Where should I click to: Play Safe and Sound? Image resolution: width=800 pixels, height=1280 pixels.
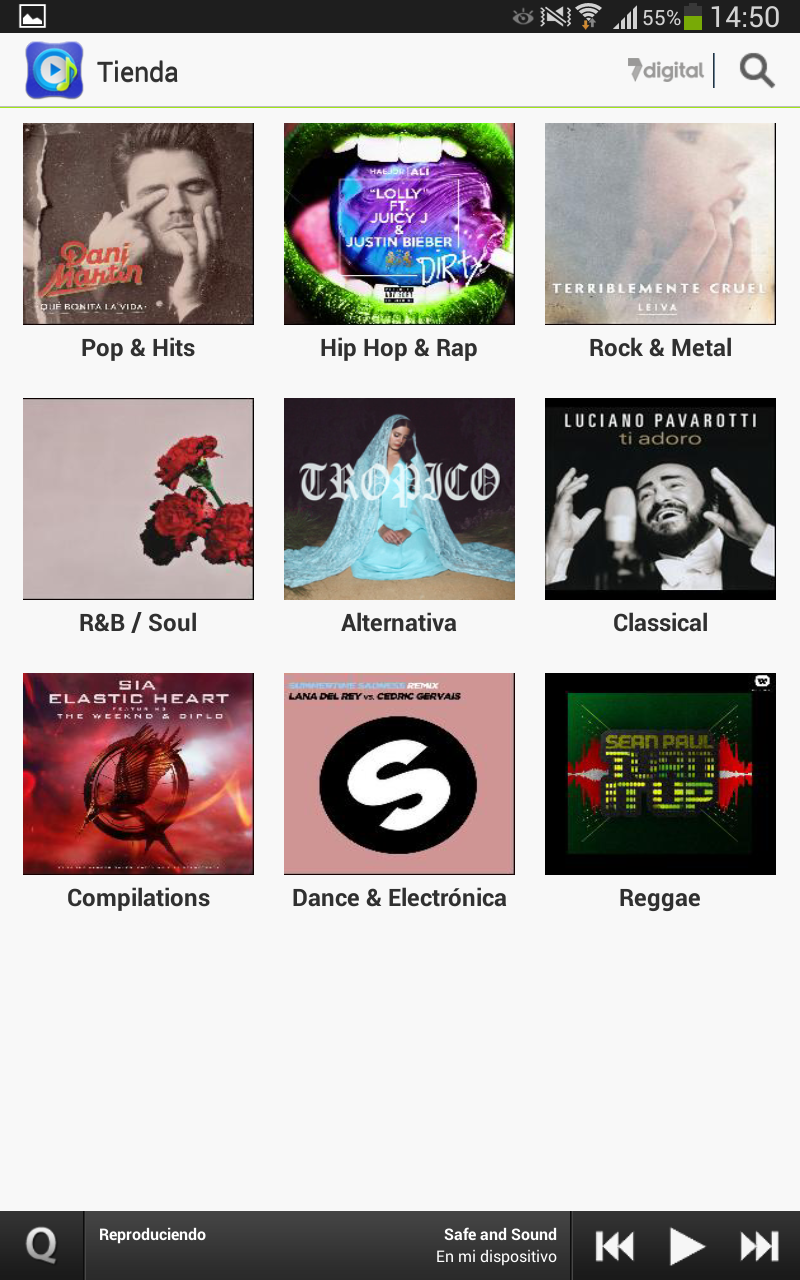[686, 1246]
